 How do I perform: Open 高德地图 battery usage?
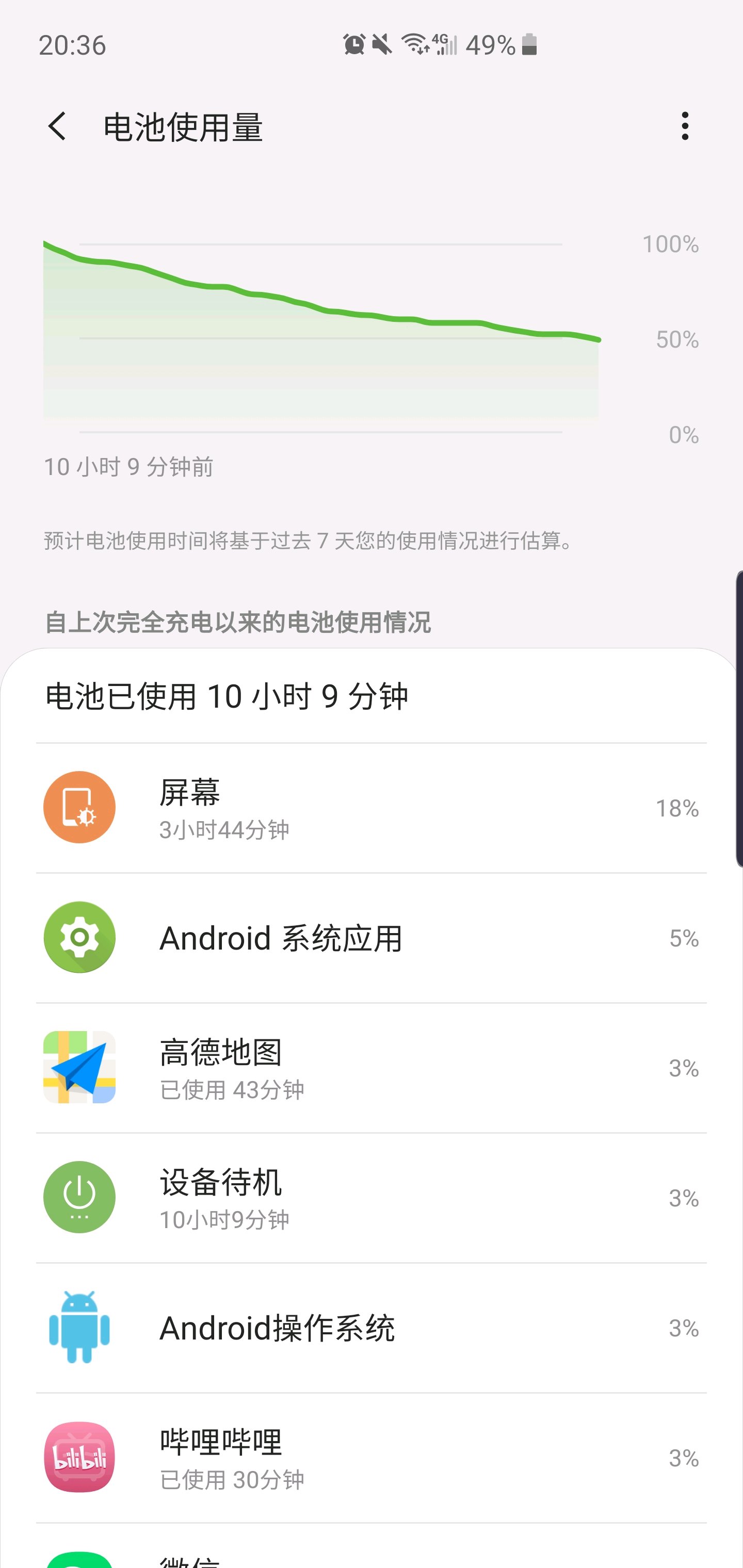tap(372, 1068)
